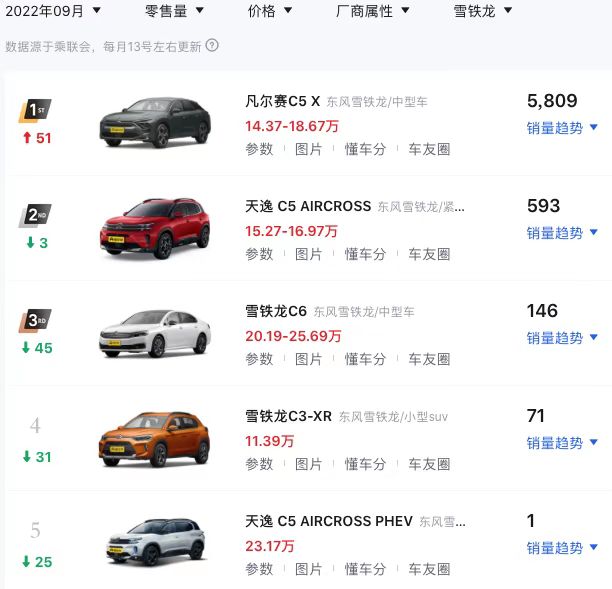Open the 2022年09月 date dropdown
Image resolution: width=612 pixels, height=589 pixels.
point(53,11)
